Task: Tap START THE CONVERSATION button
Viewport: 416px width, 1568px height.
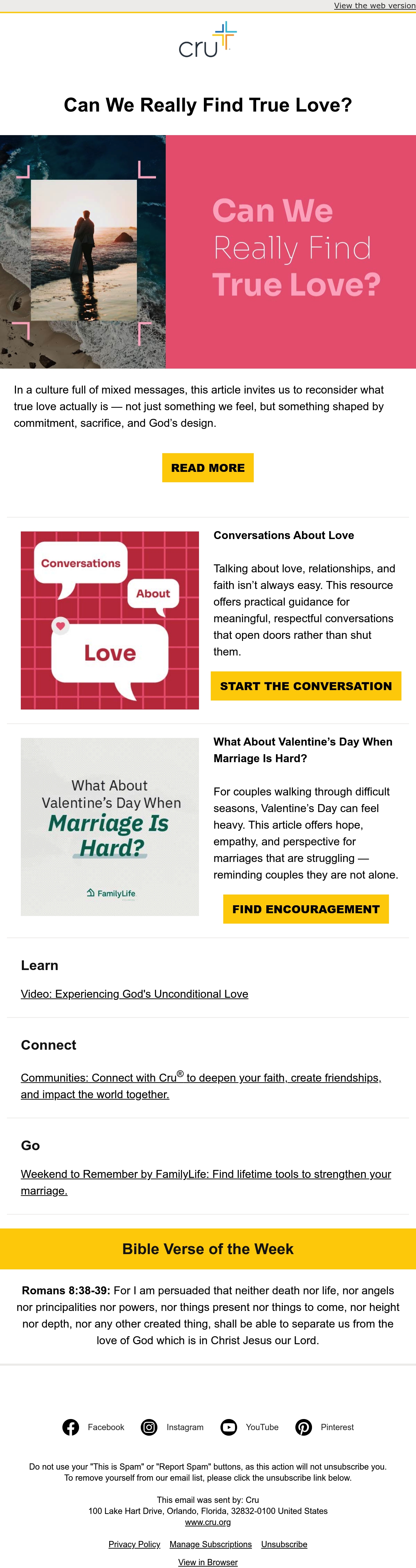Action: 306,686
